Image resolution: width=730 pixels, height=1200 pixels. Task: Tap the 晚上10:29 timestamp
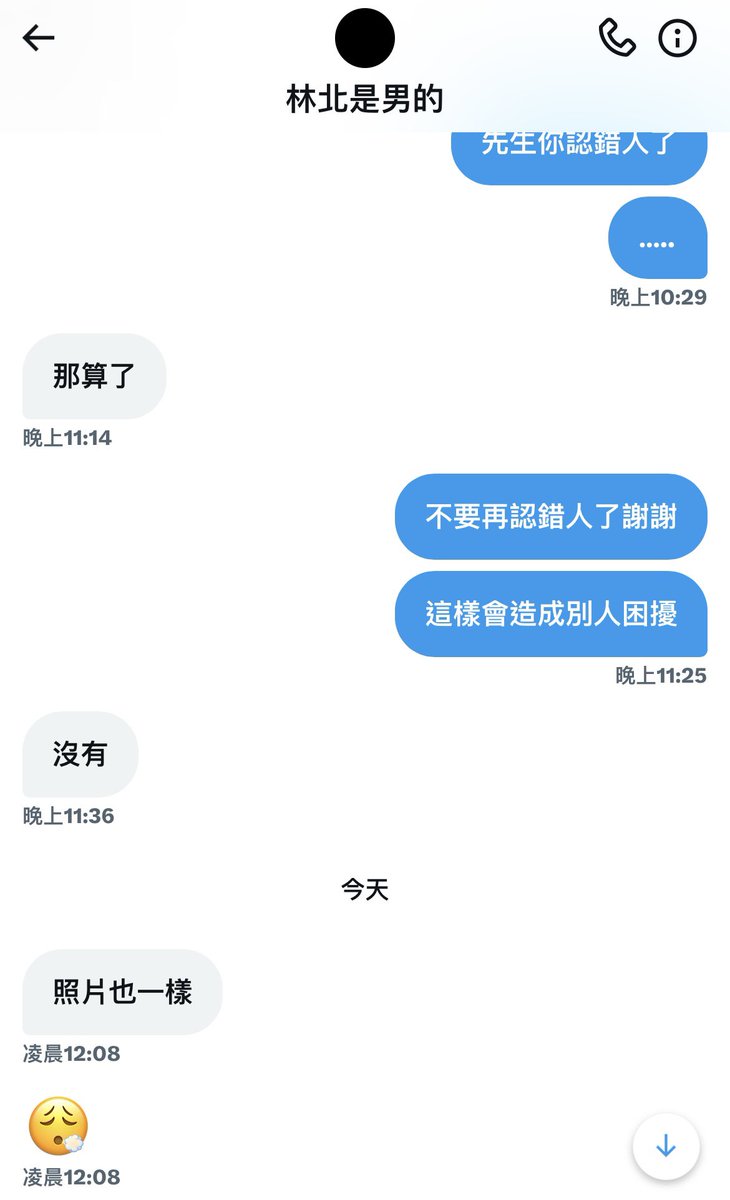659,297
